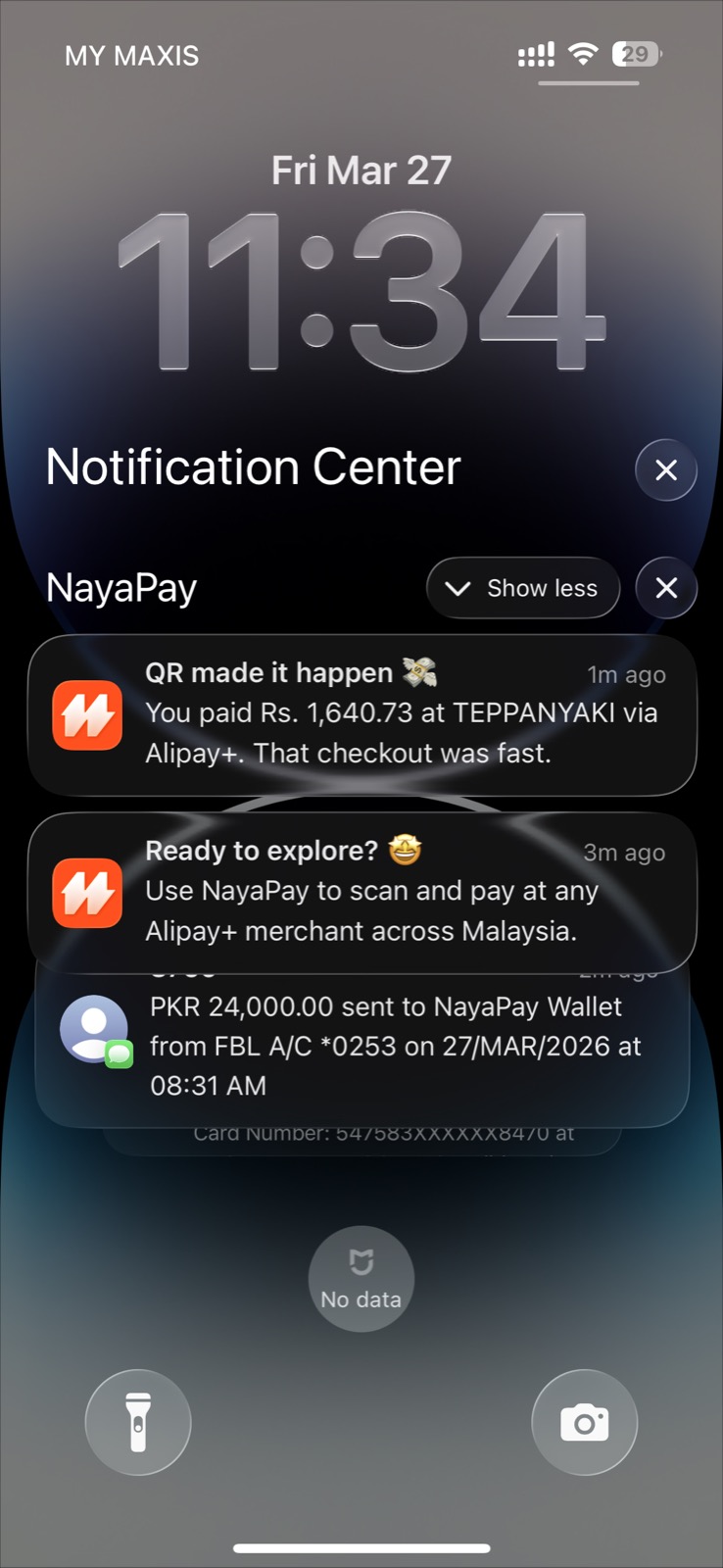This screenshot has height=1568, width=723.
Task: Open the flashlight from the lock screen
Action: pyautogui.click(x=137, y=1422)
